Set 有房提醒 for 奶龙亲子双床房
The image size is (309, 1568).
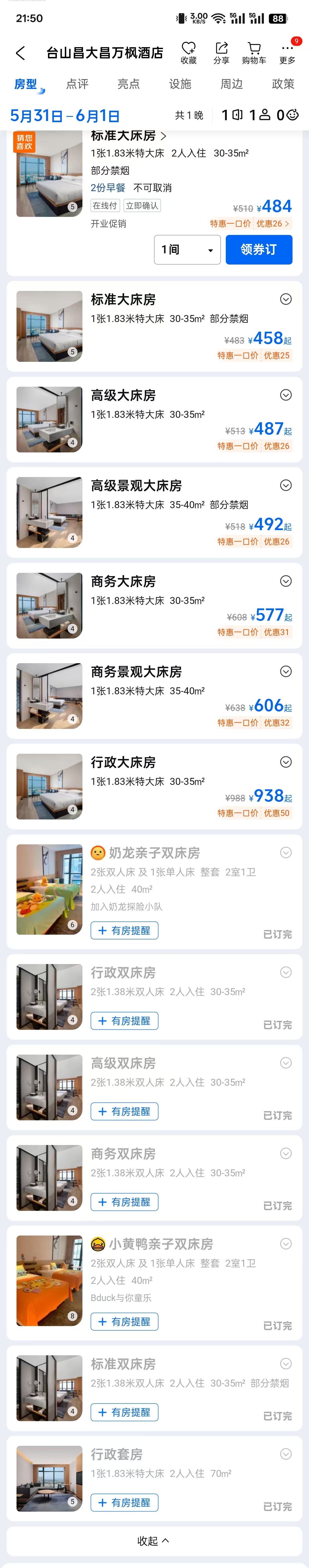124,930
